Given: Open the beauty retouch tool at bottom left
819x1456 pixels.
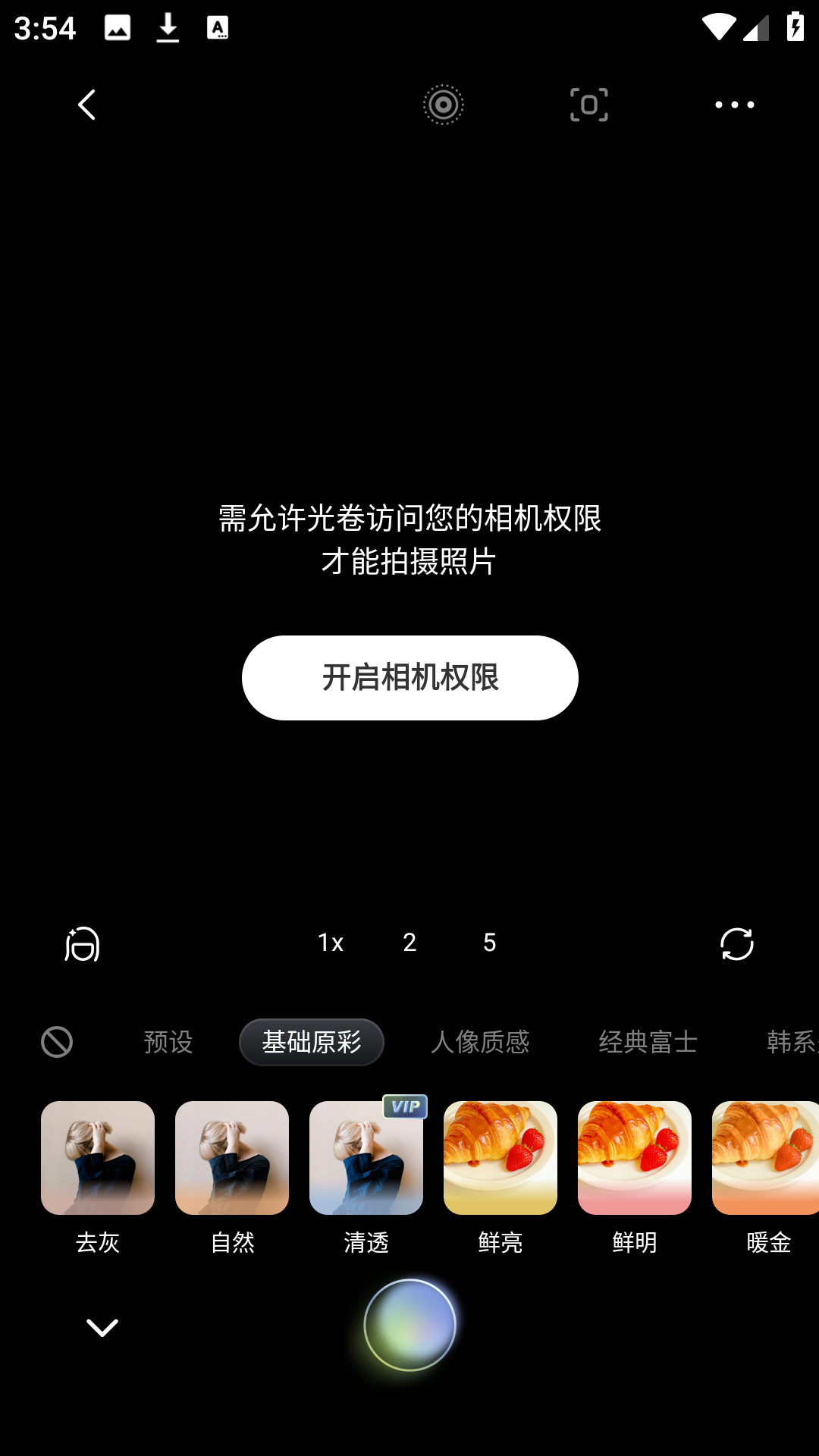Looking at the screenshot, I should pyautogui.click(x=83, y=944).
